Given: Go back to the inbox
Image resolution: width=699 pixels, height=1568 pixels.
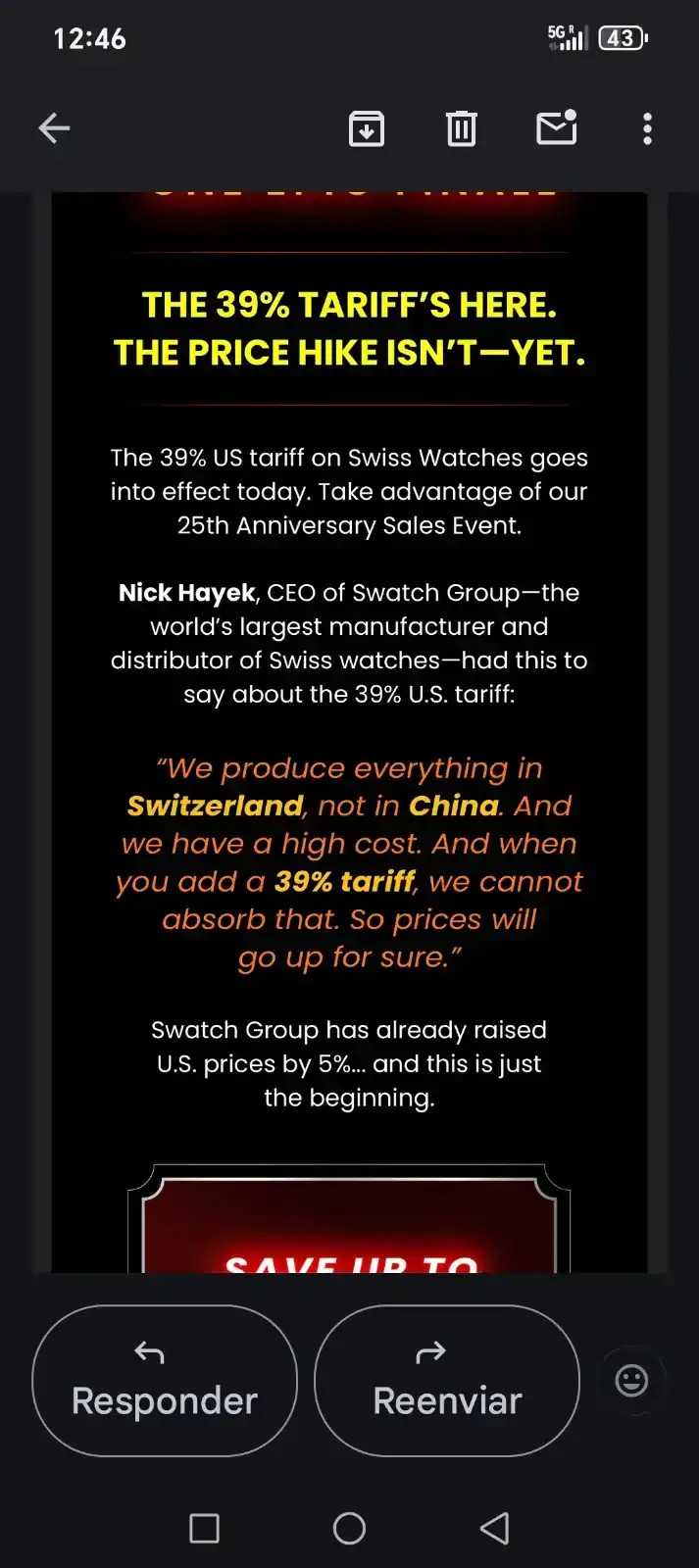Looking at the screenshot, I should (x=55, y=128).
